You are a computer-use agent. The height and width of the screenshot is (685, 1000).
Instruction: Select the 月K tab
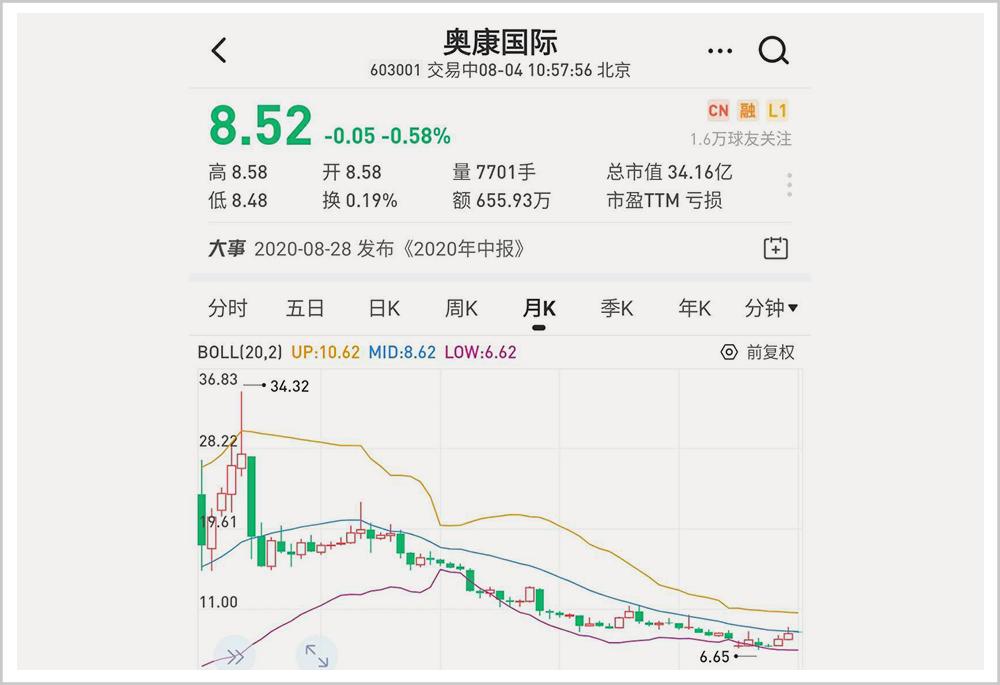coord(539,309)
